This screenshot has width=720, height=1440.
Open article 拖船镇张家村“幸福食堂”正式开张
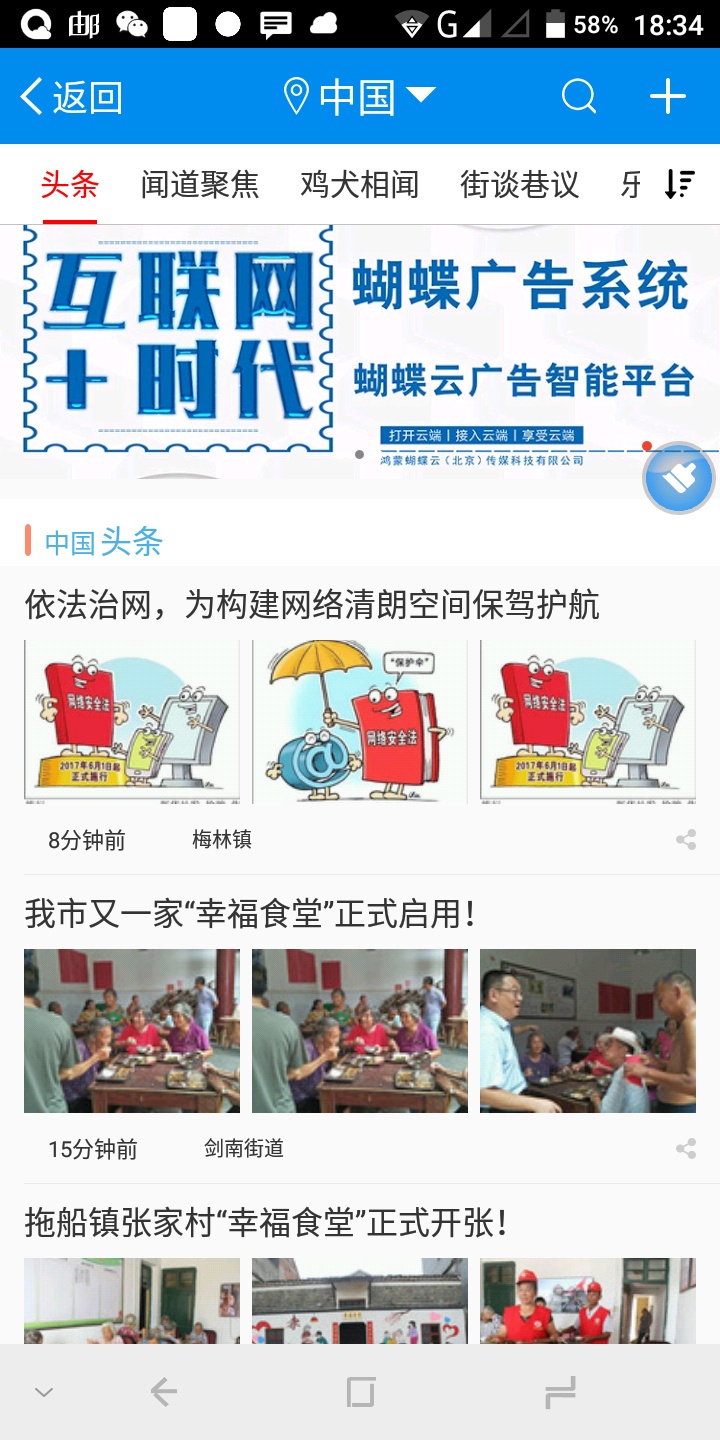coord(267,1223)
